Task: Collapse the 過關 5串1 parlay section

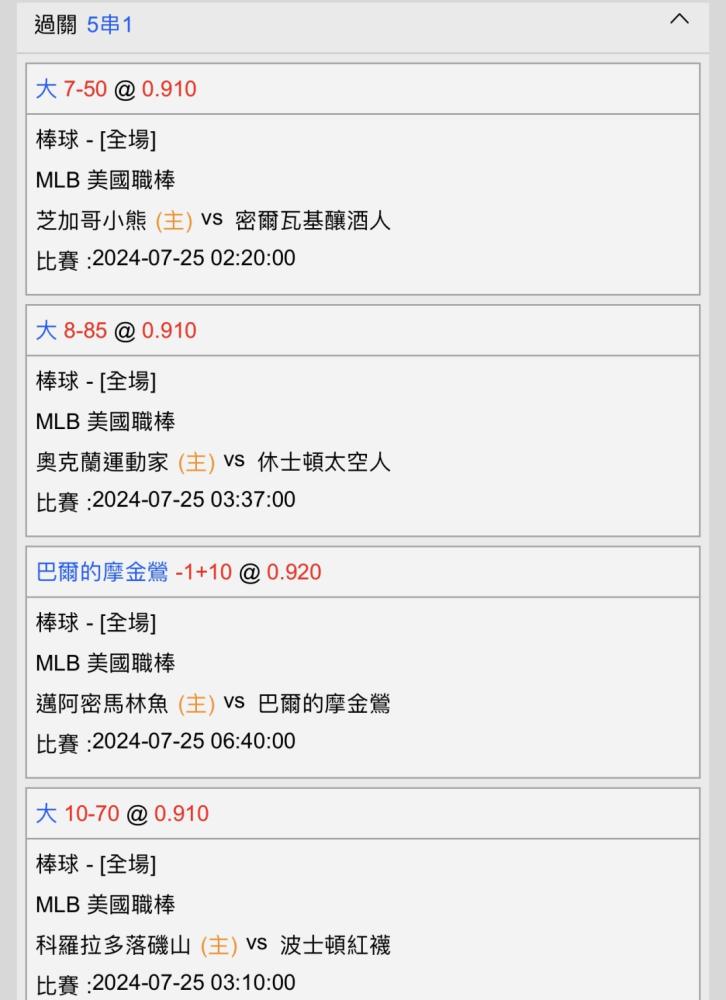Action: tap(679, 19)
